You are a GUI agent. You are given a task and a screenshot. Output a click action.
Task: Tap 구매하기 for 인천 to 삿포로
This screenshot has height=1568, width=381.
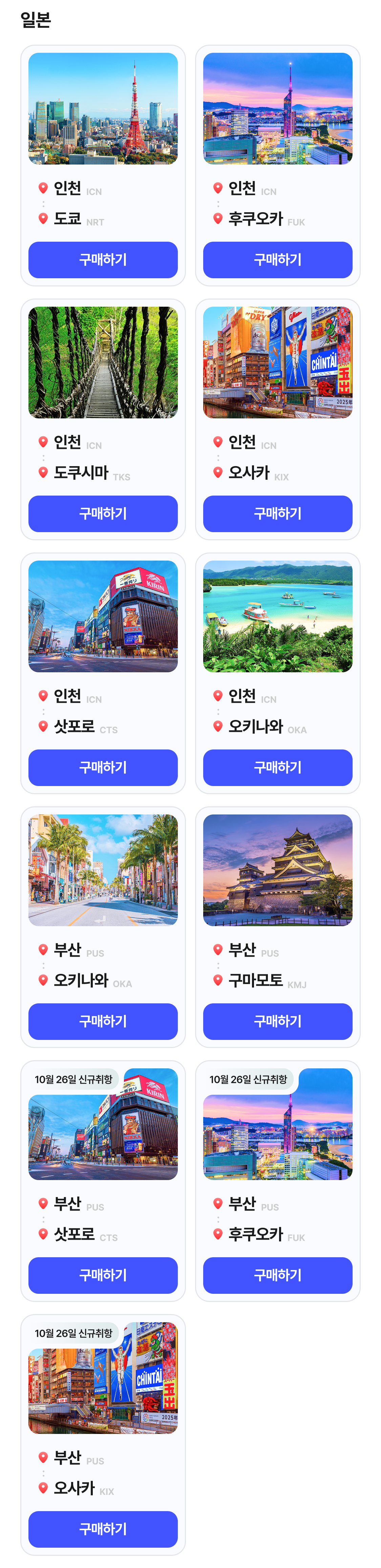coord(103,767)
